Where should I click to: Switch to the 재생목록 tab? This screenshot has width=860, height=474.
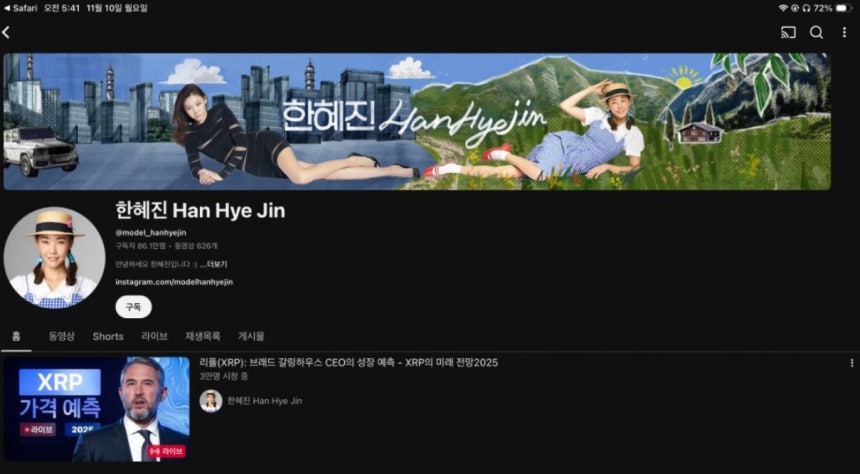(x=202, y=337)
